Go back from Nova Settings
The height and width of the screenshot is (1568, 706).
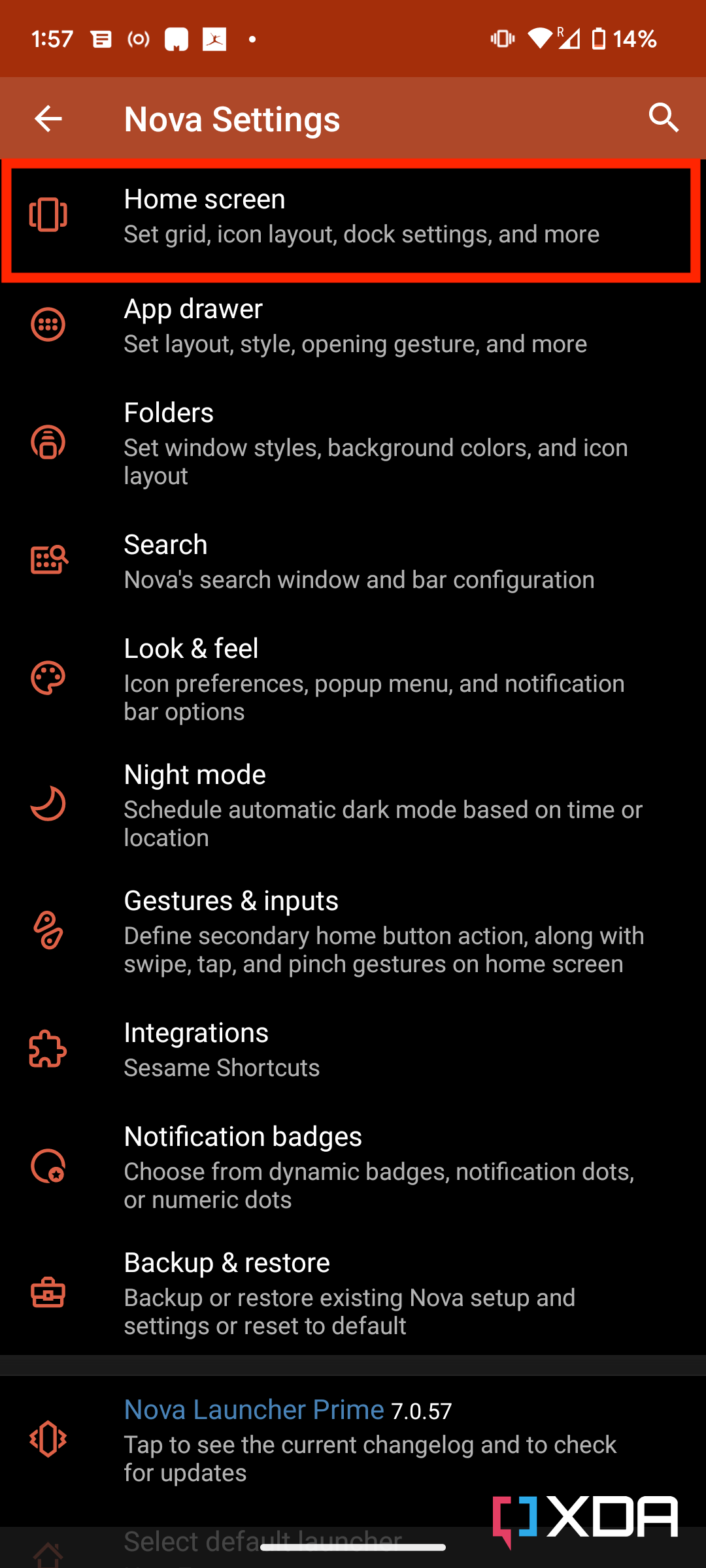tap(48, 118)
